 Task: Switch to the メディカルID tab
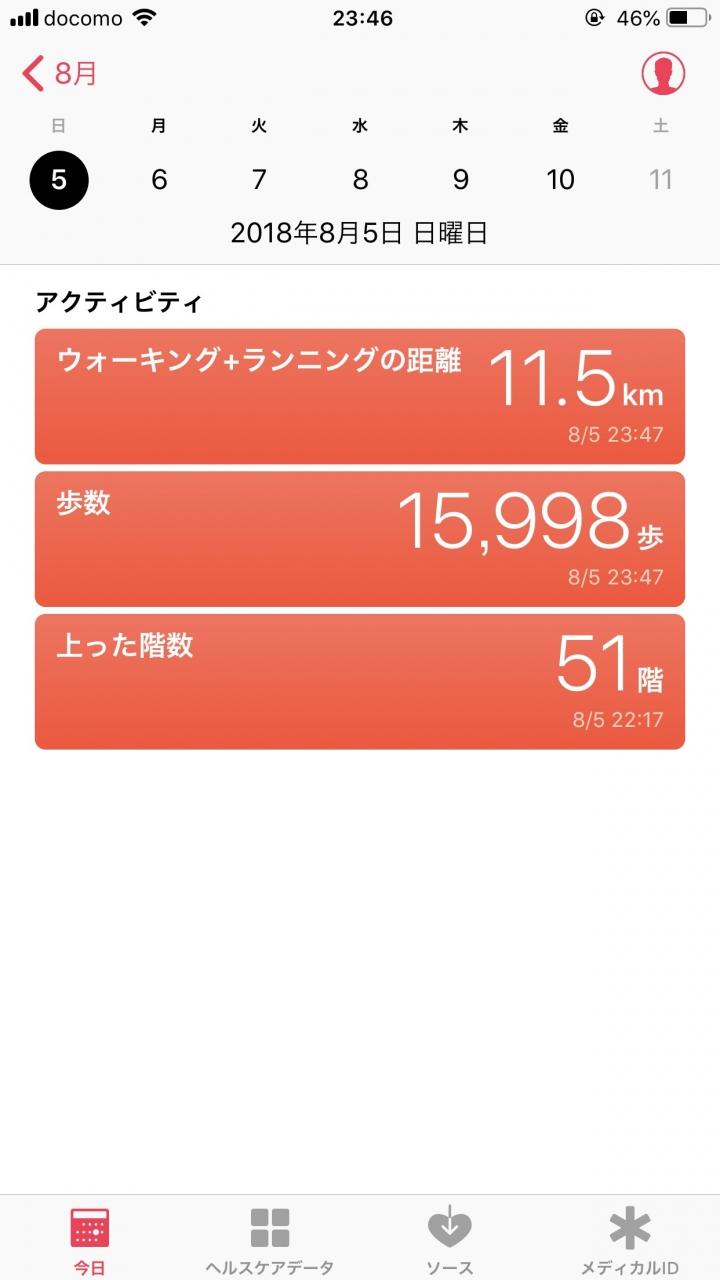tap(630, 1239)
